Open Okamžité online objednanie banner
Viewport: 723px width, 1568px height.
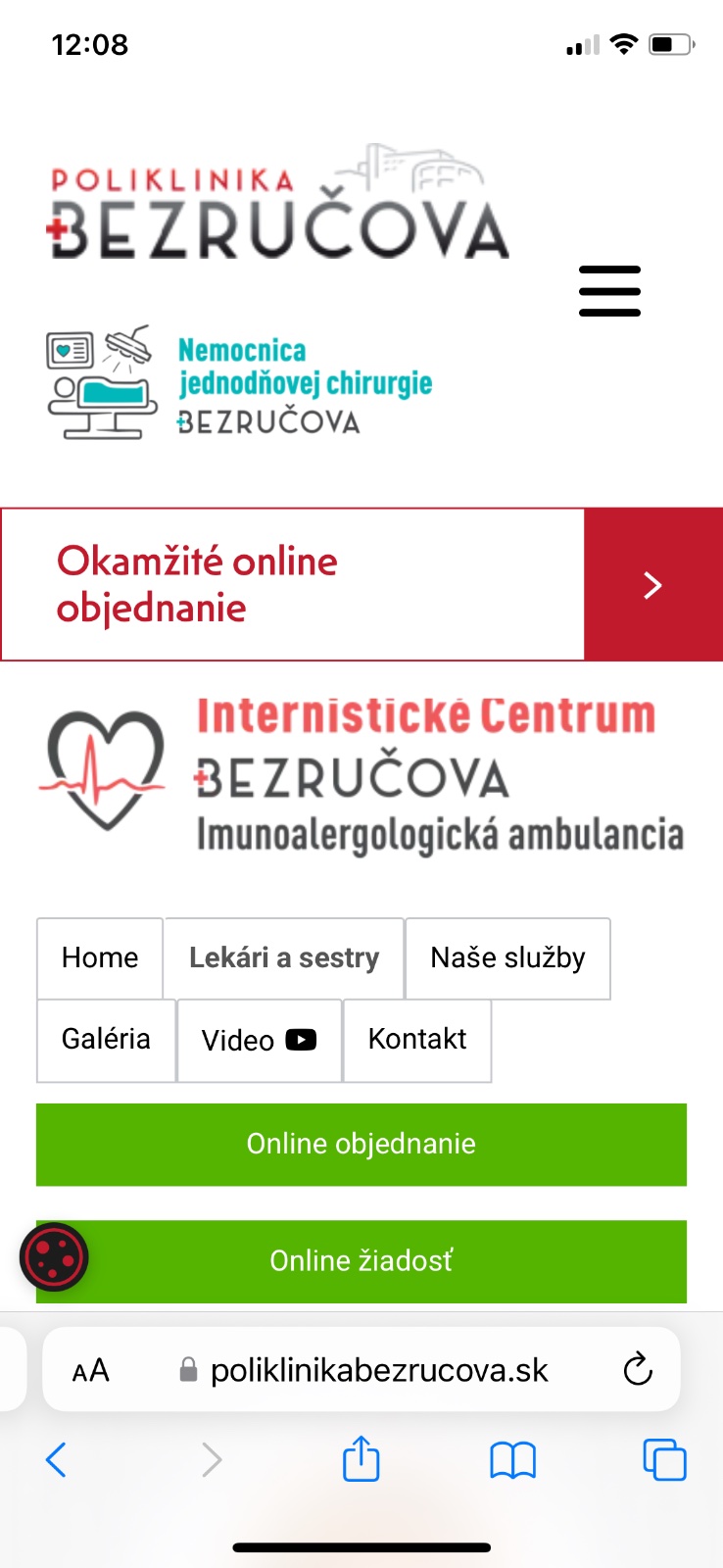(x=361, y=585)
